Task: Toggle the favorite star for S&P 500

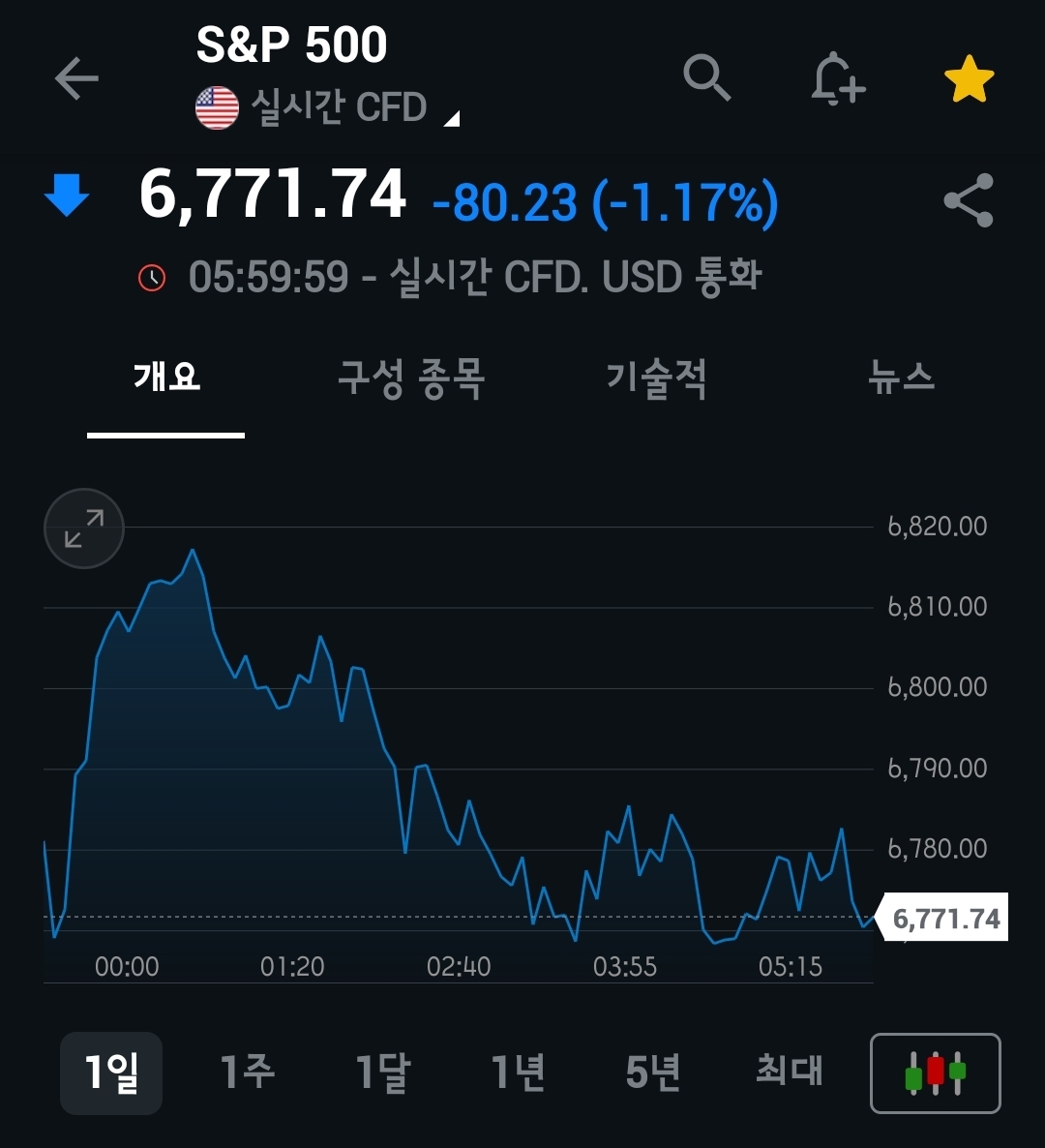Action: click(x=969, y=79)
